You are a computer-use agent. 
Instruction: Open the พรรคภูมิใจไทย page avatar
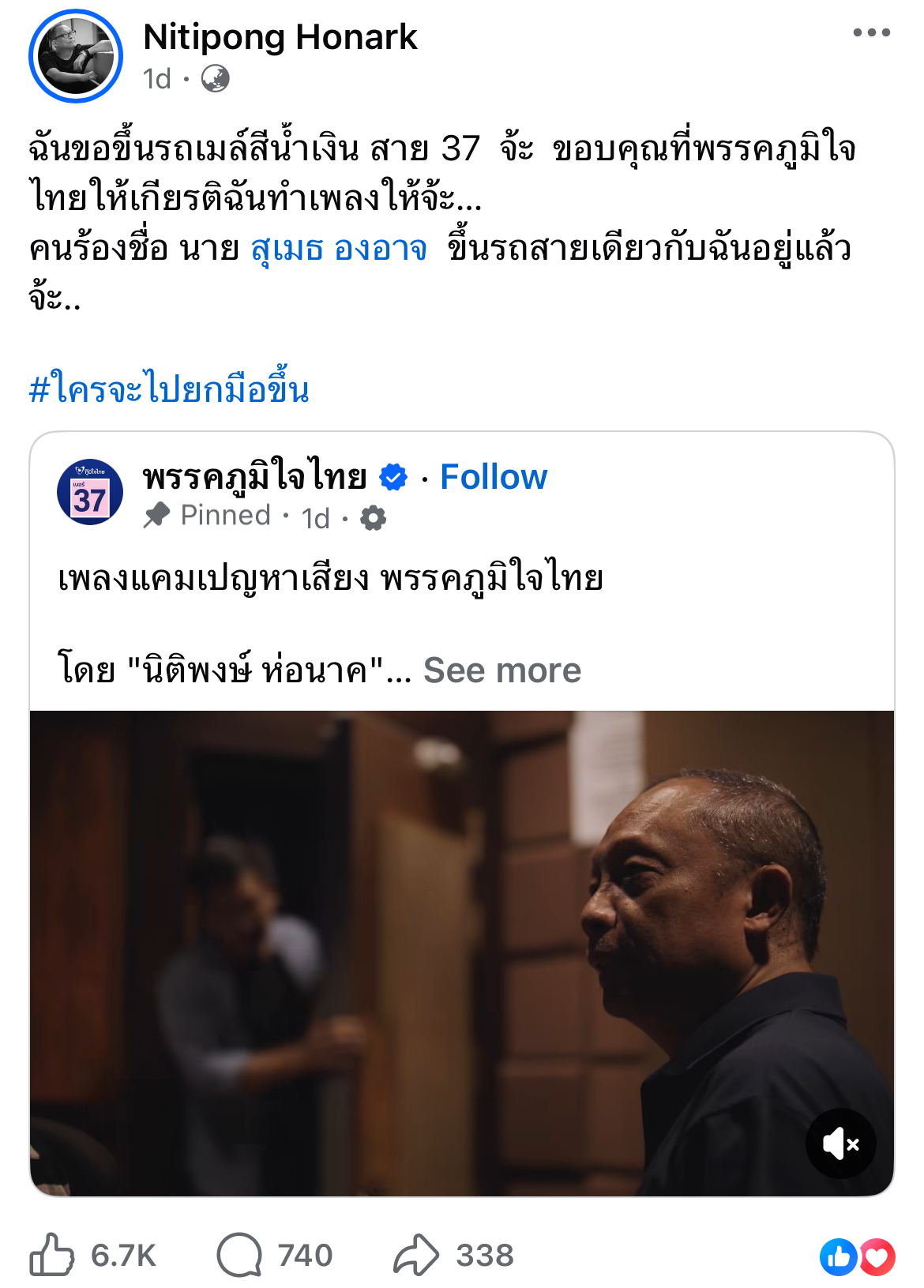[90, 492]
